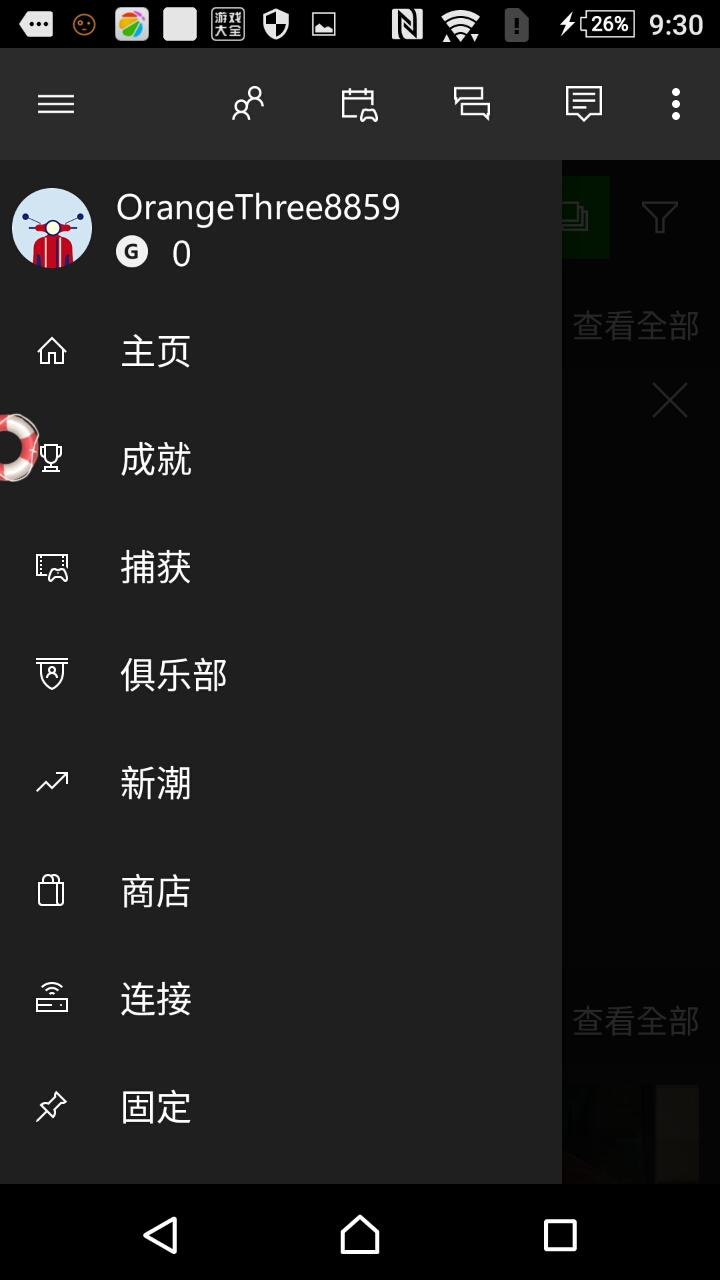Viewport: 720px width, 1280px height.
Task: Open the overflow three-dot menu
Action: 676,104
